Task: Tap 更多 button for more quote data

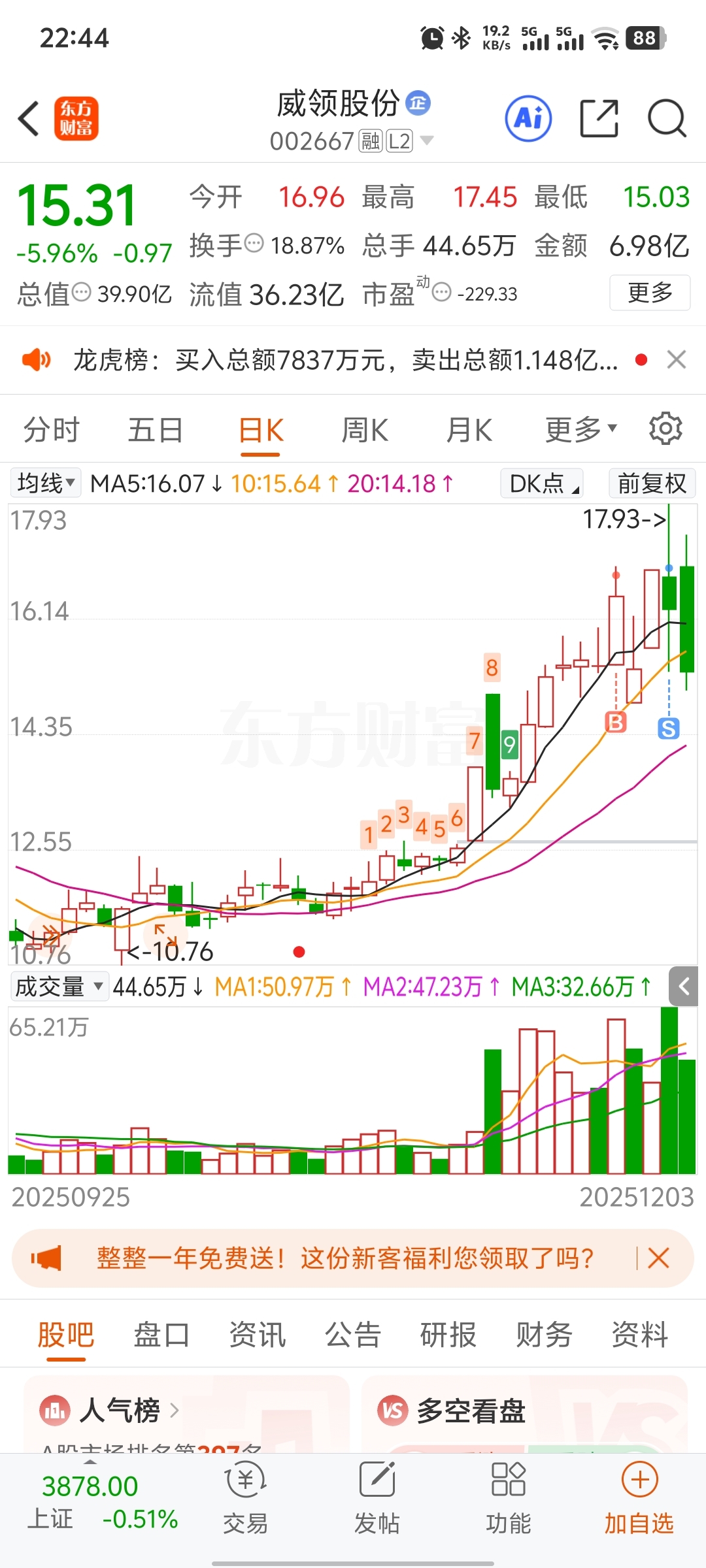Action: 650,293
